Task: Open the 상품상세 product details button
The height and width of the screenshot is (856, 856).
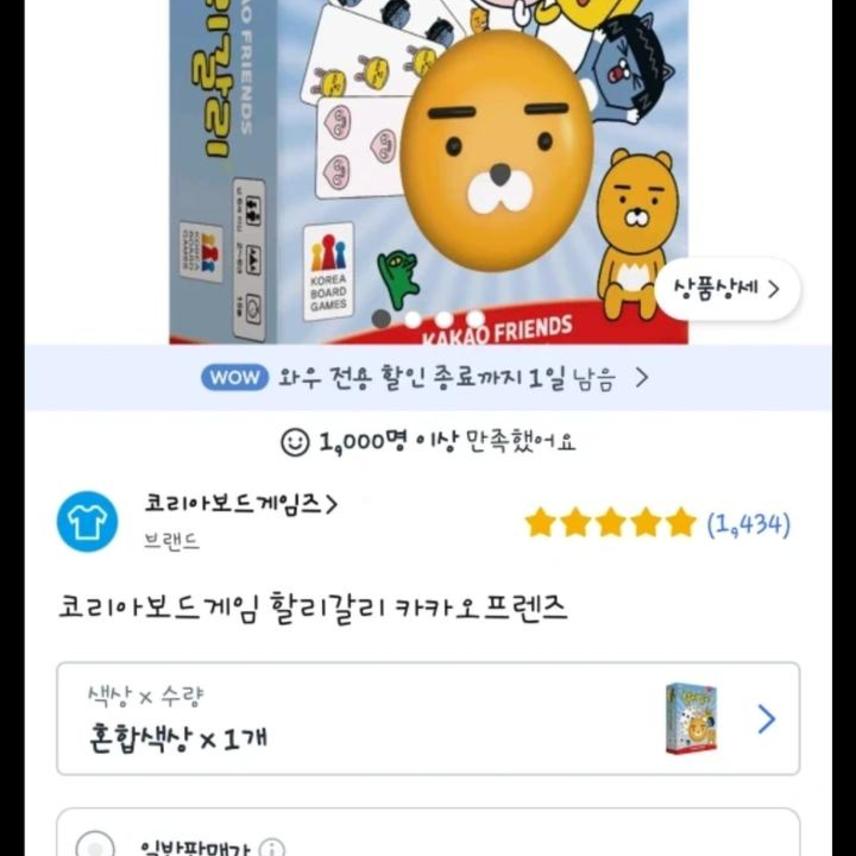Action: click(727, 289)
